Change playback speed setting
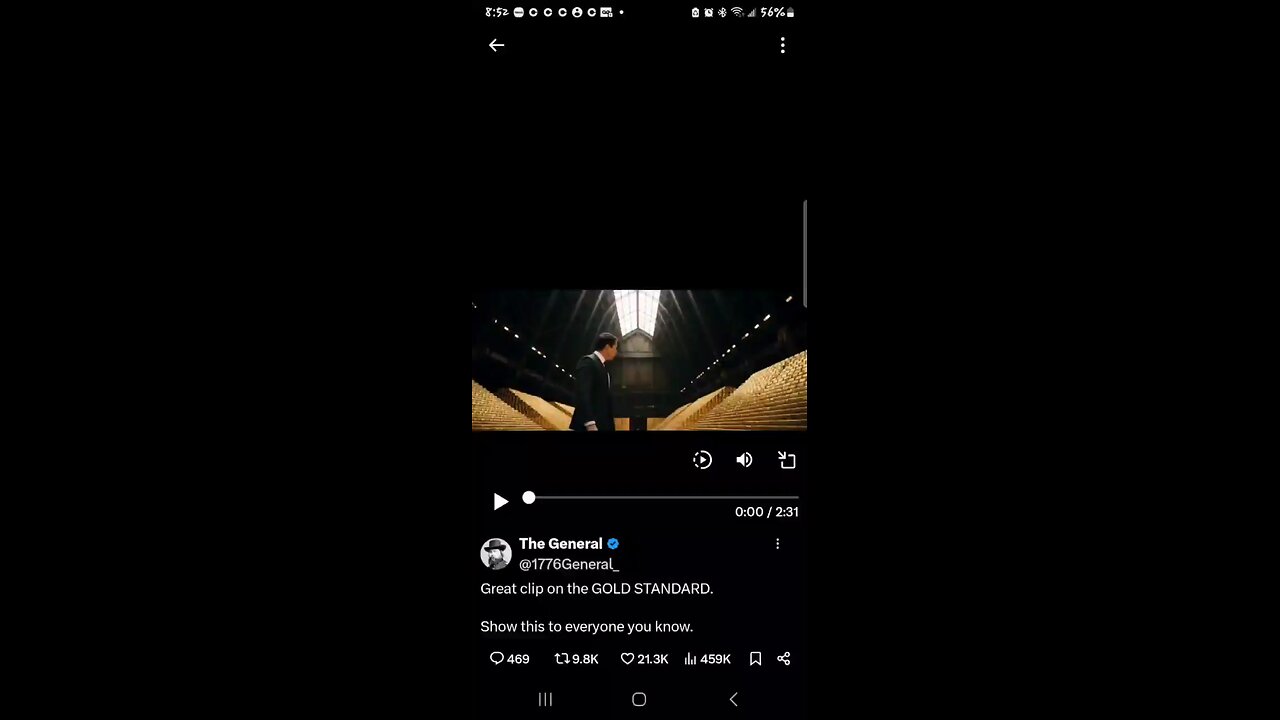1280x720 pixels. [702, 460]
